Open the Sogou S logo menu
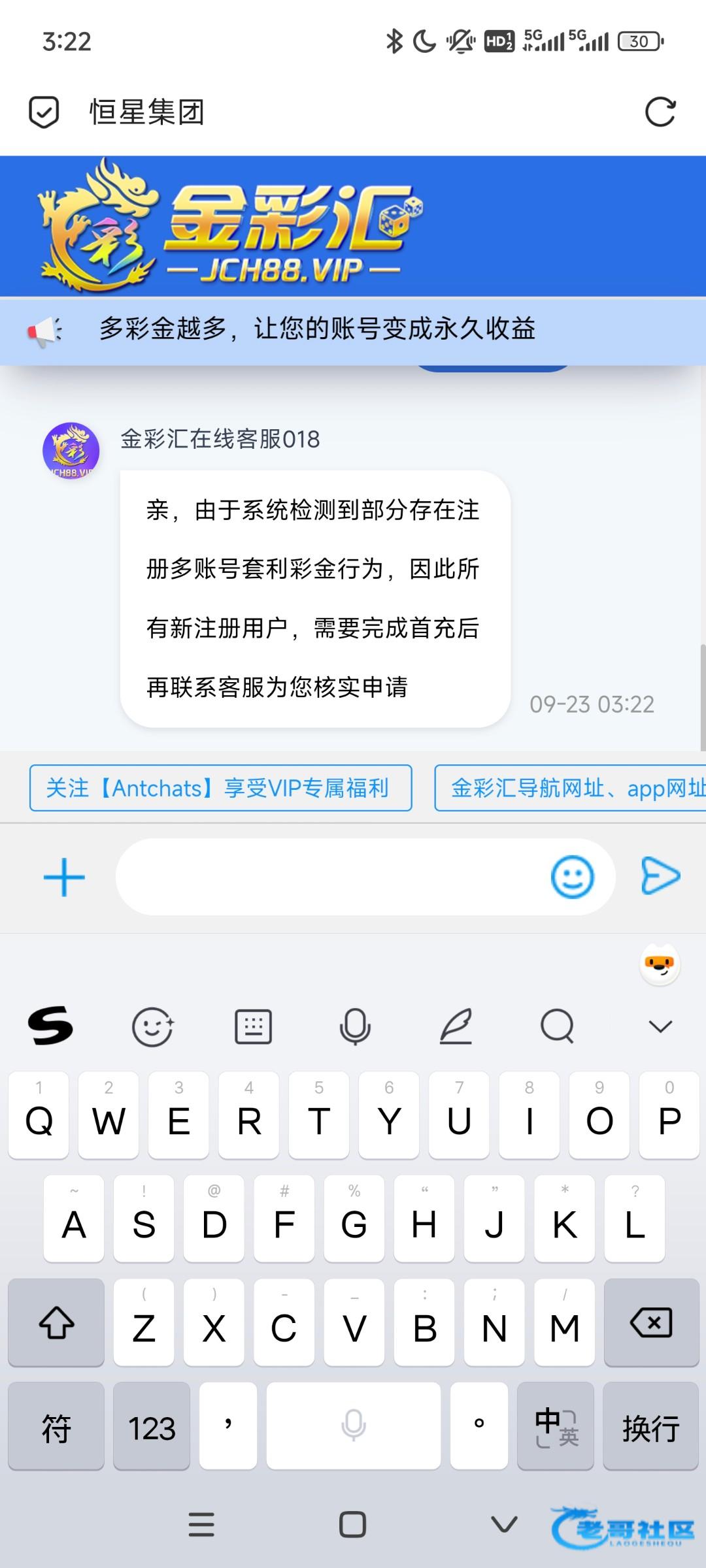The image size is (706, 1568). [50, 1025]
